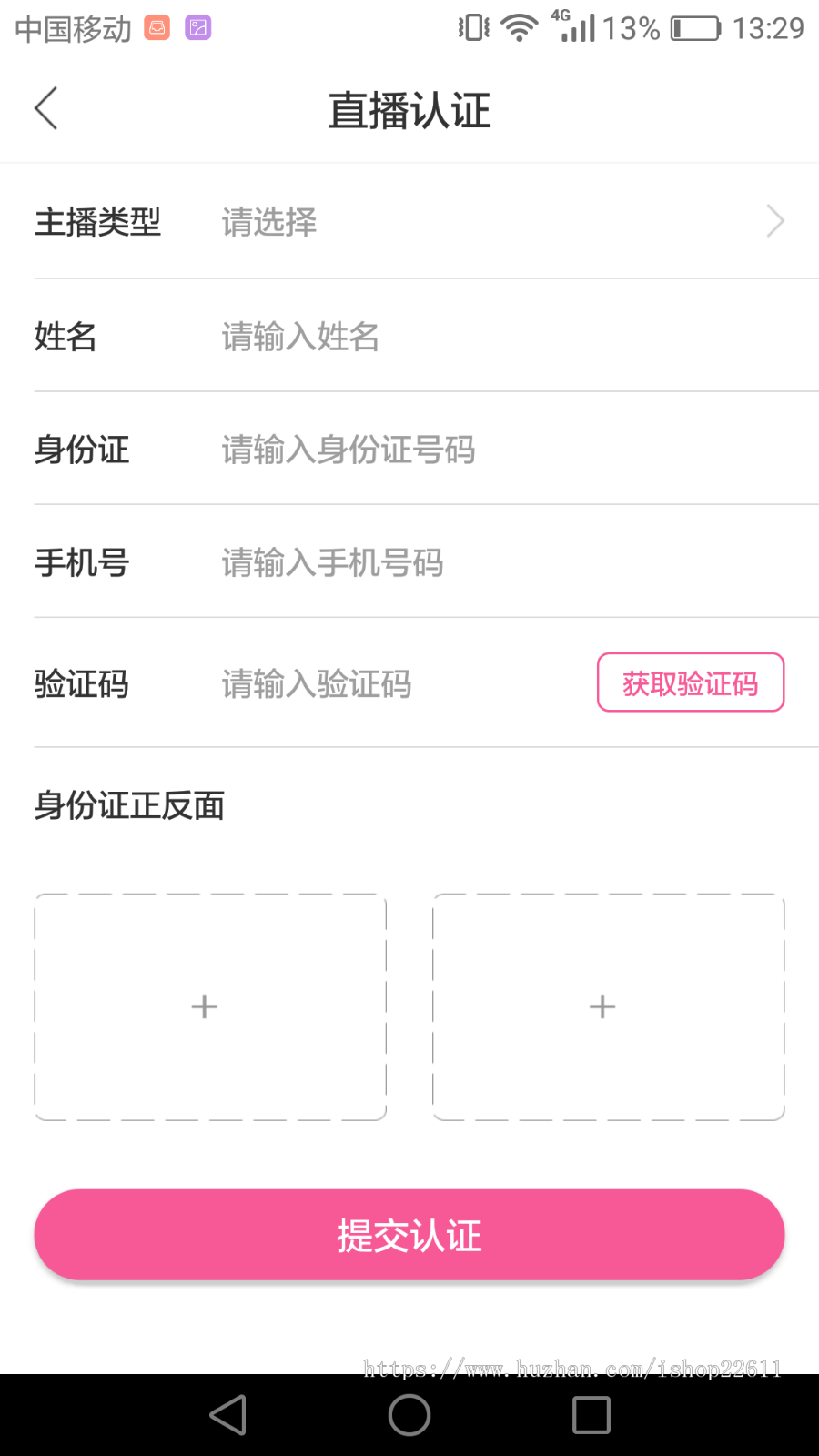
Task: Open the orange envelope notification icon
Action: pyautogui.click(x=158, y=27)
